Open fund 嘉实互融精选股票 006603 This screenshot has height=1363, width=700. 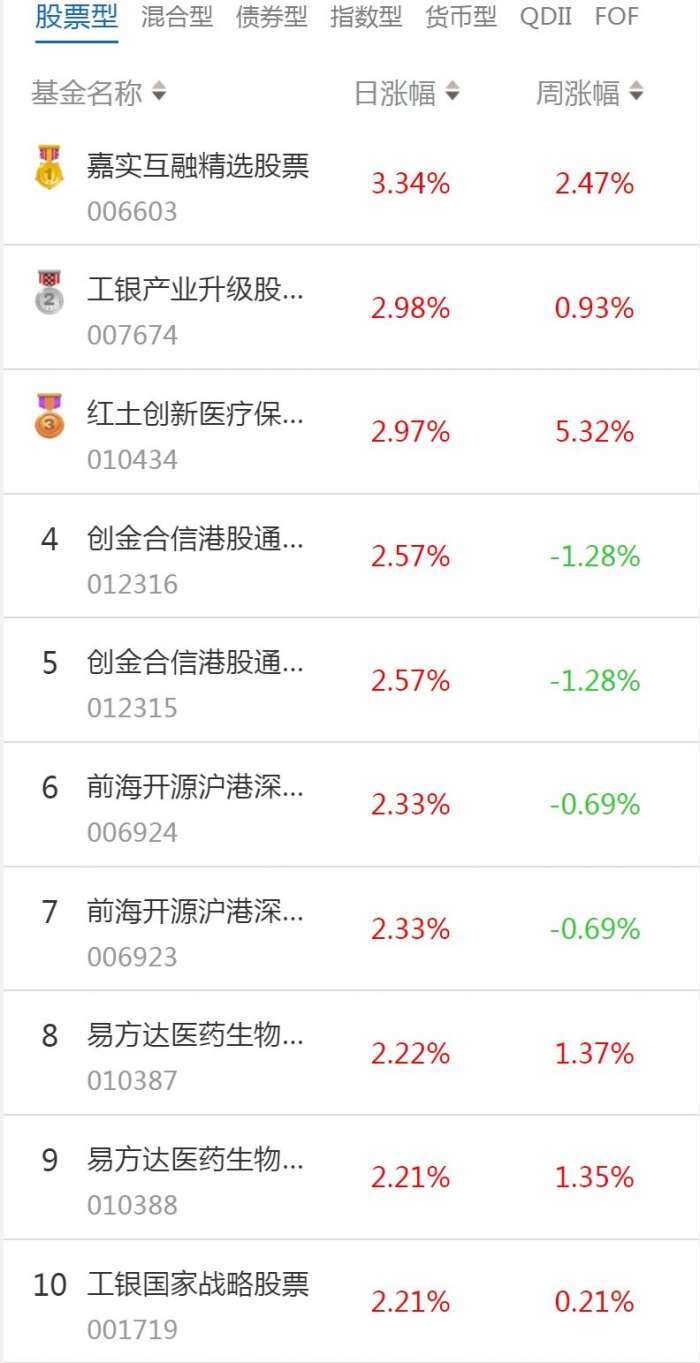pos(198,184)
